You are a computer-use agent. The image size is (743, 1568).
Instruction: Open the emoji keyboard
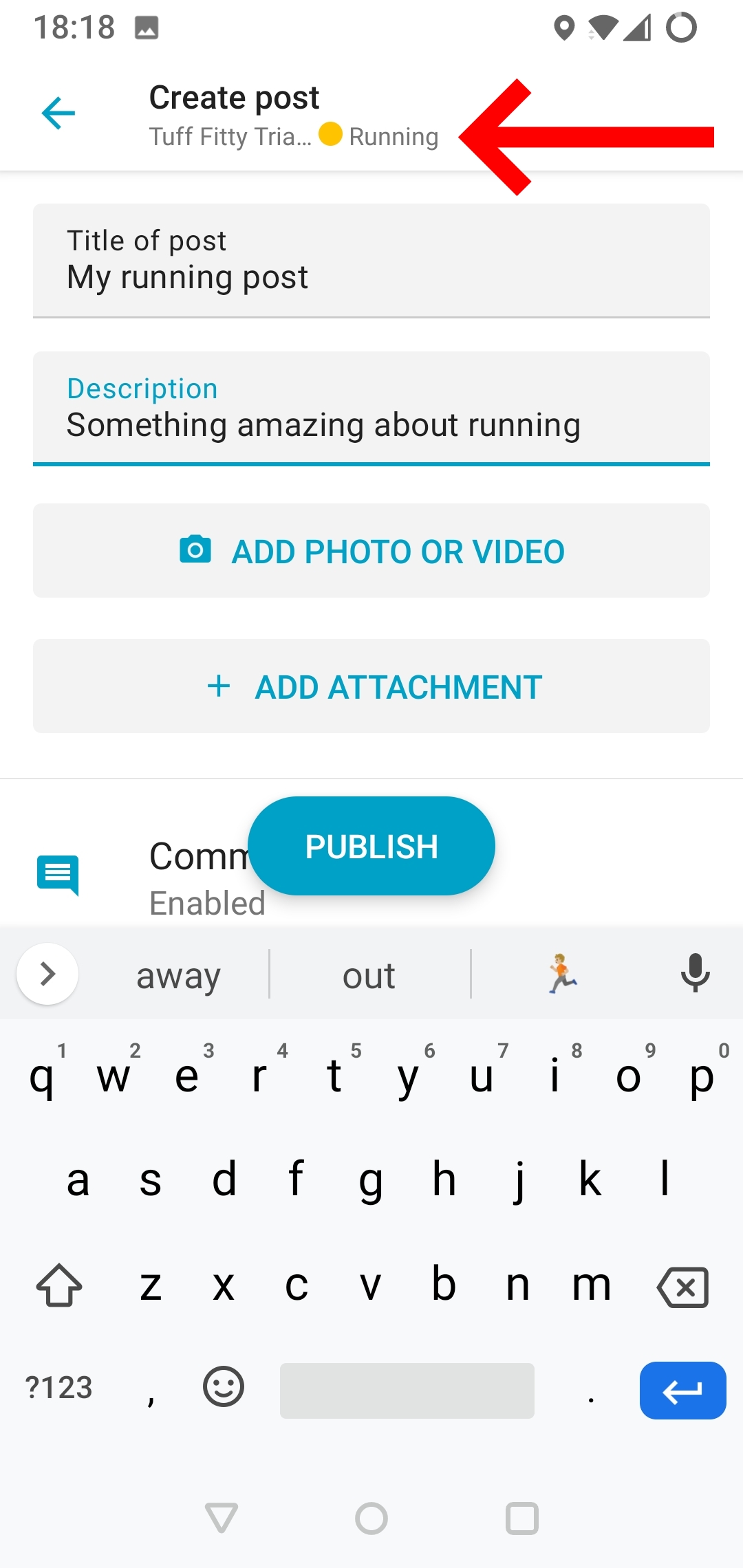point(224,1386)
